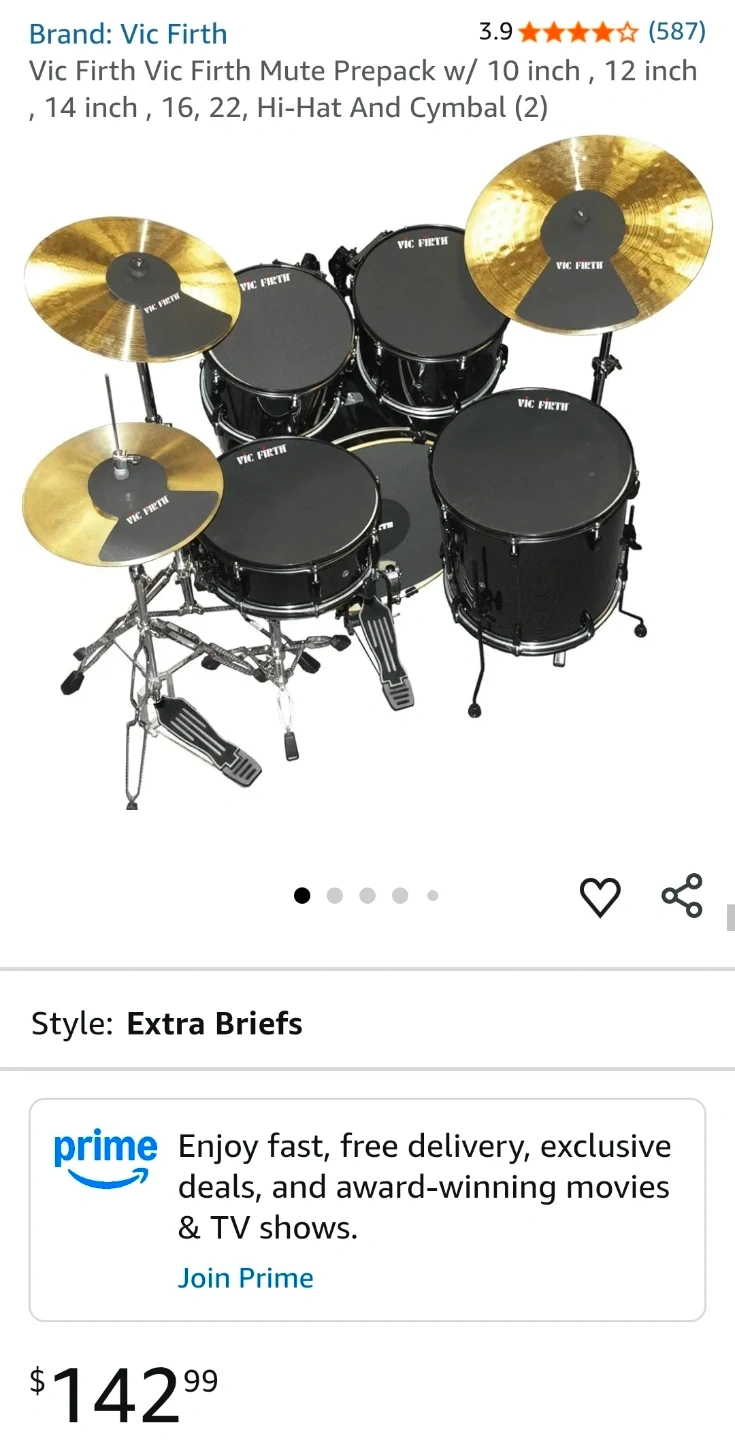Open the Vic Firth brand link

pyautogui.click(x=128, y=34)
